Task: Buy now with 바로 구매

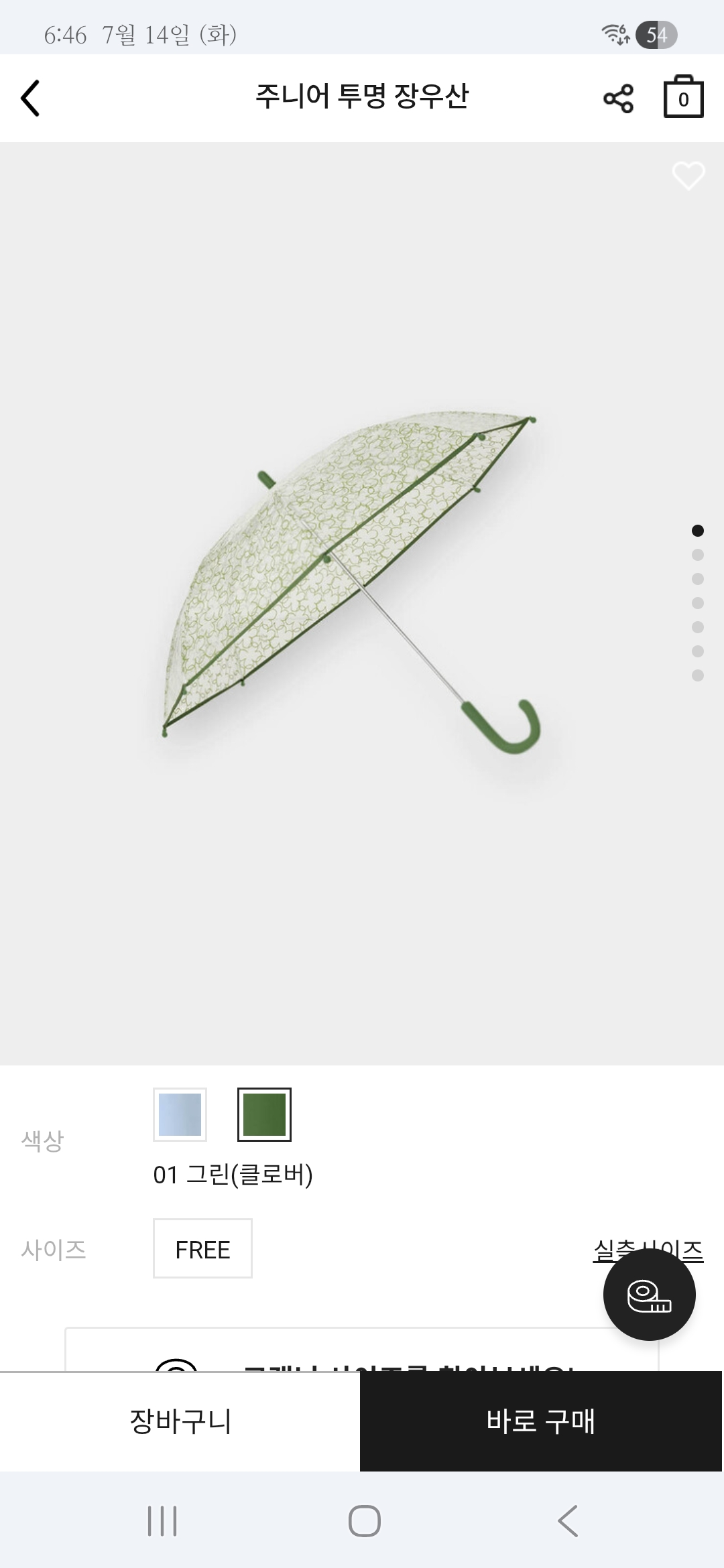Action: click(x=541, y=1421)
